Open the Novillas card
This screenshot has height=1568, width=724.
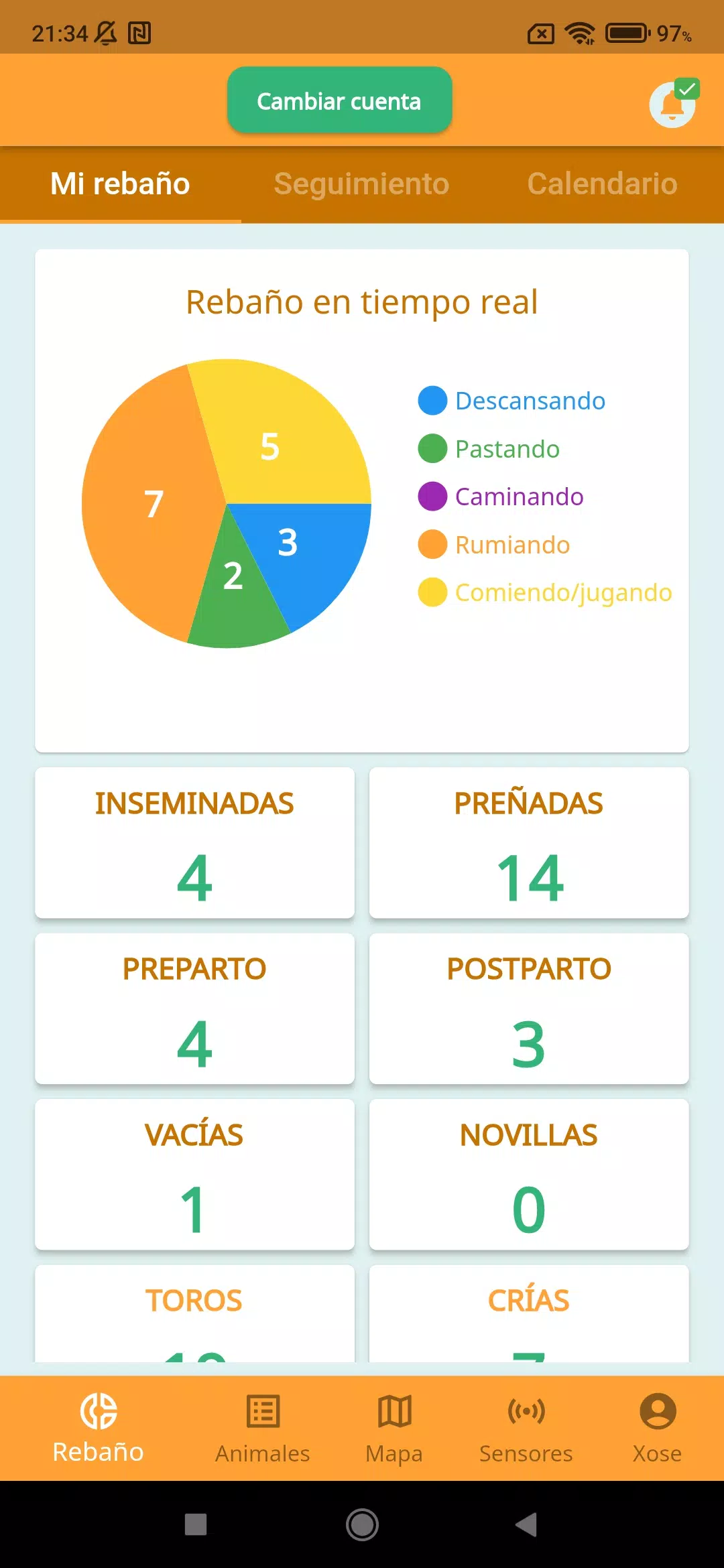click(529, 1174)
